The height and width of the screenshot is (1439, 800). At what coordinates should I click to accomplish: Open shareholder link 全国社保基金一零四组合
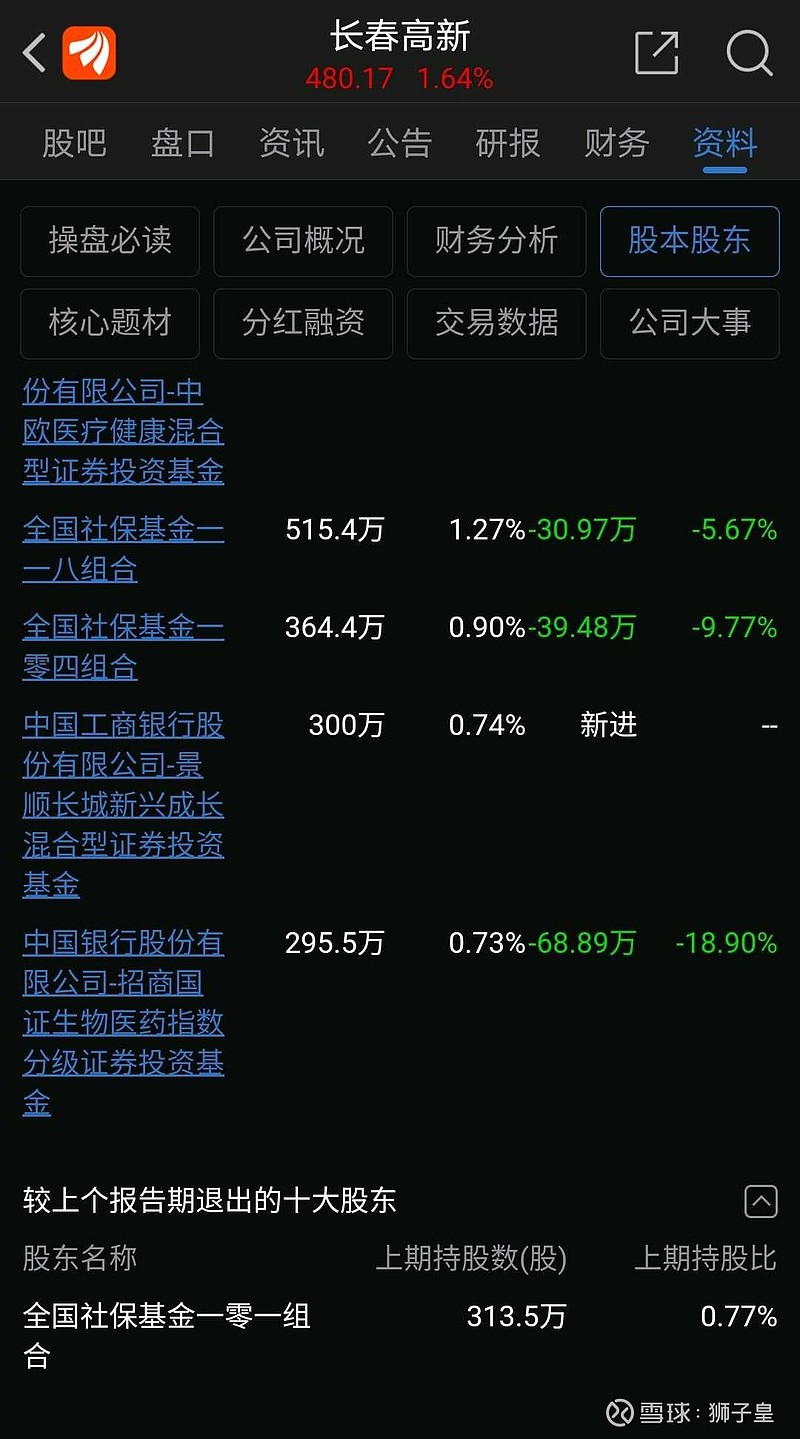coord(124,647)
